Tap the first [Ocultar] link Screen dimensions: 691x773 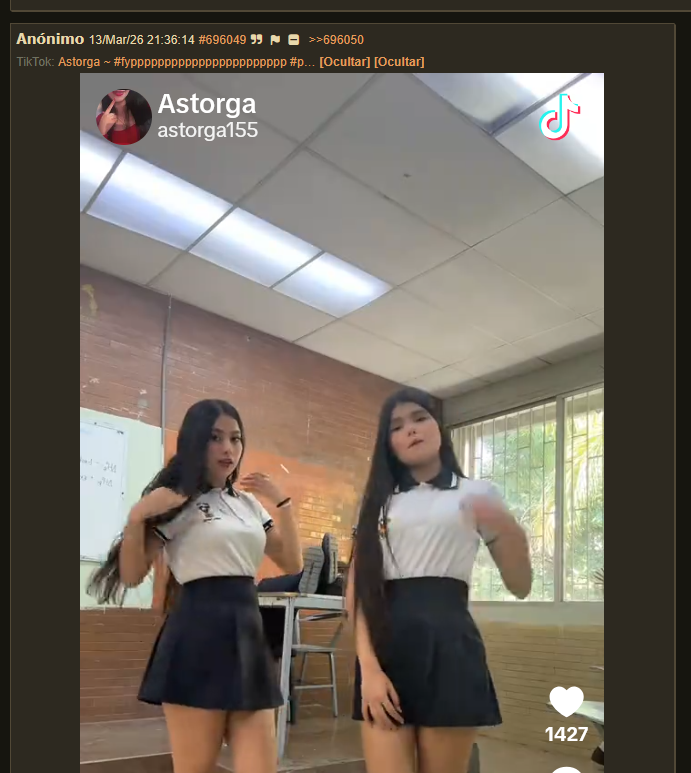pyautogui.click(x=344, y=62)
